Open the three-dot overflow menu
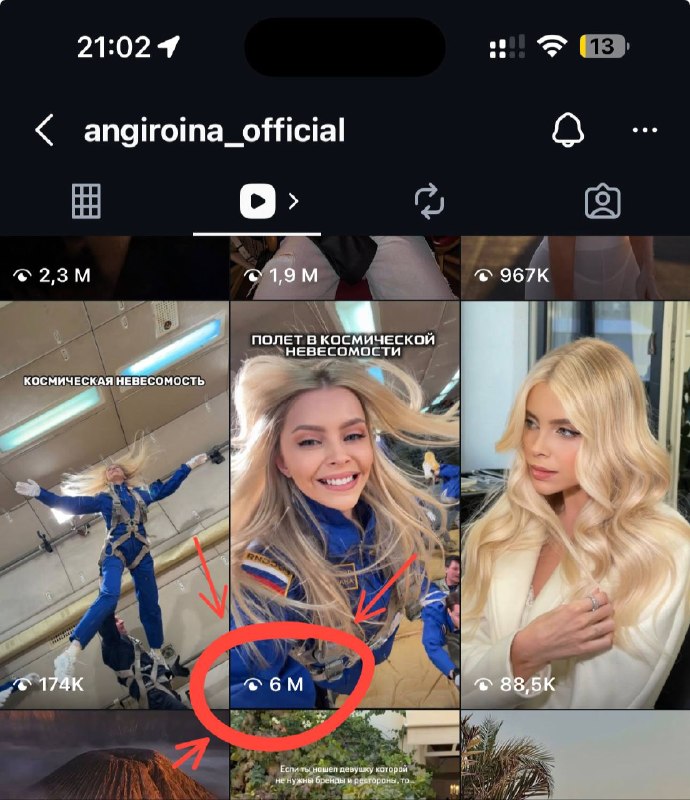This screenshot has height=800, width=690. pyautogui.click(x=645, y=130)
